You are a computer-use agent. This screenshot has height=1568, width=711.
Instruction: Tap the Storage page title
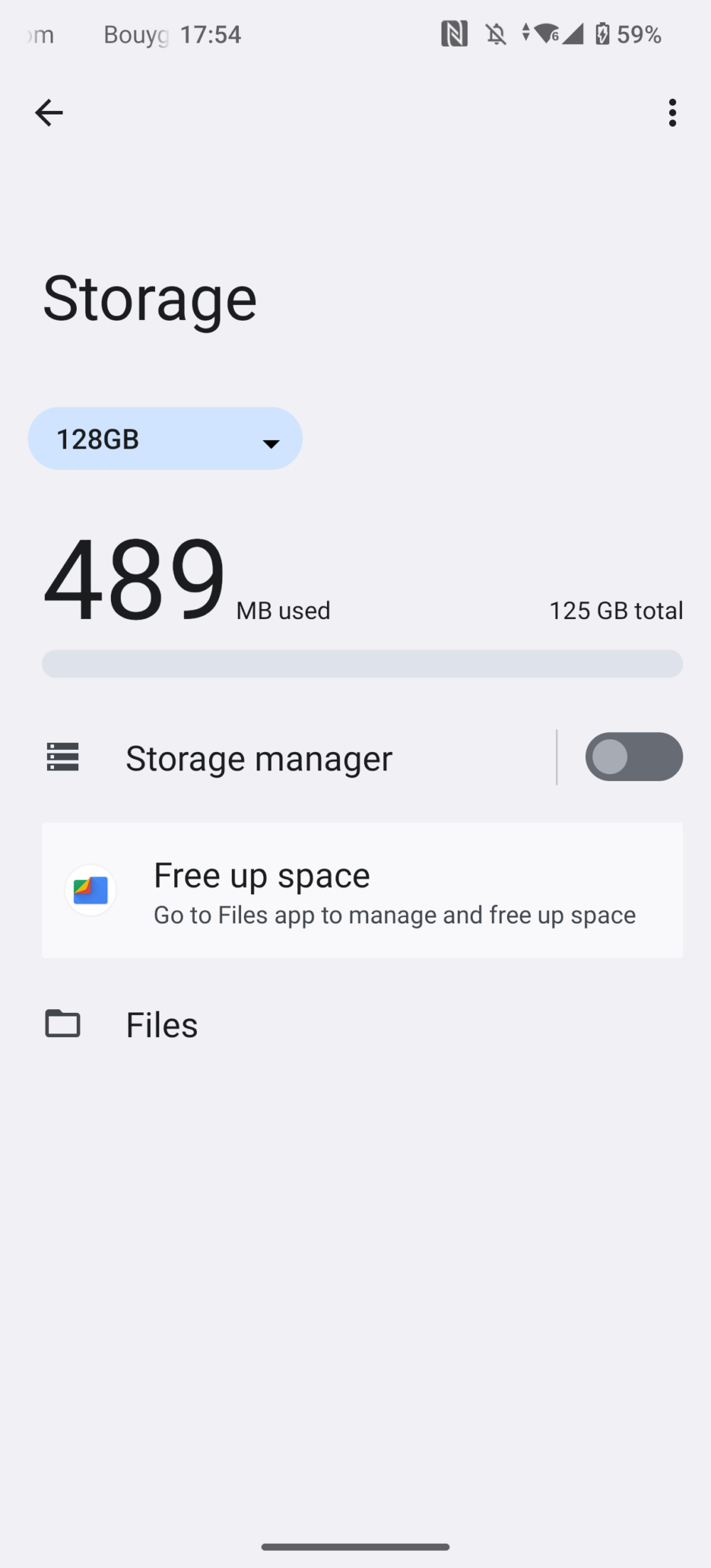pyautogui.click(x=150, y=297)
